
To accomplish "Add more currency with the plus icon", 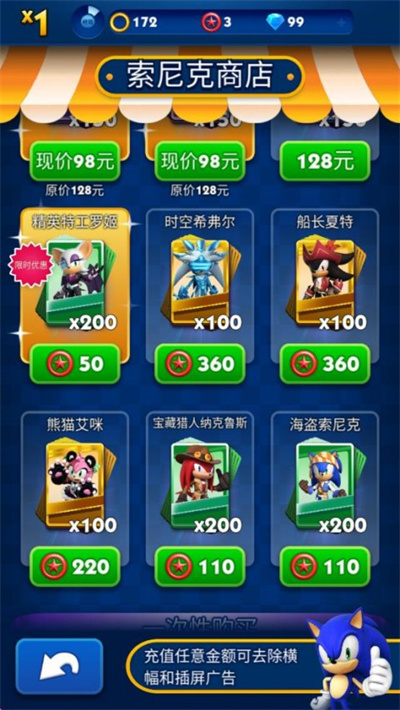I will coord(341,23).
